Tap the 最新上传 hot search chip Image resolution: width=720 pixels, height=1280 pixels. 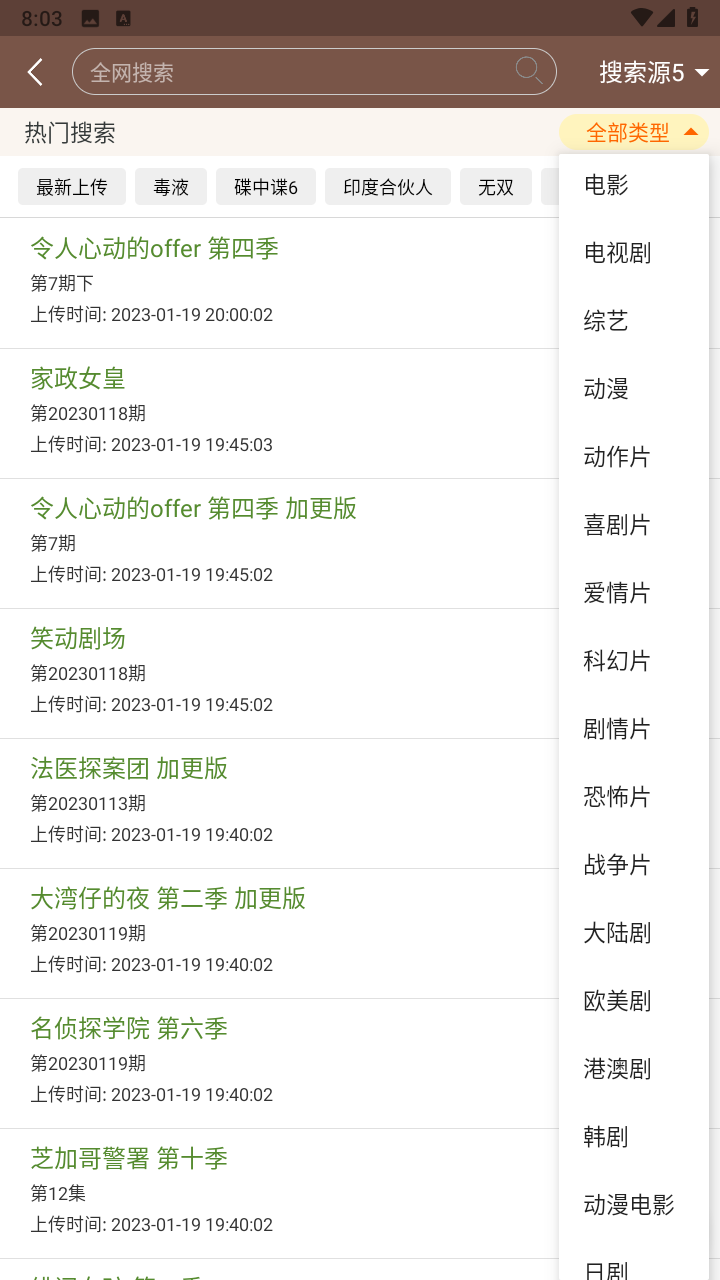(x=72, y=187)
